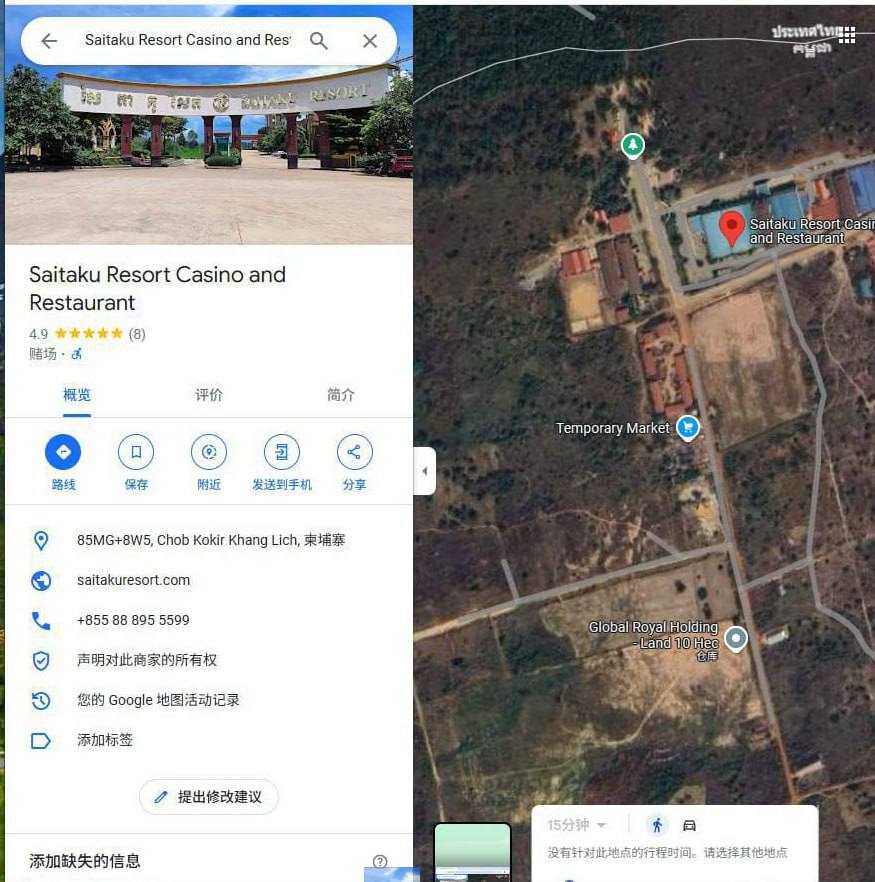Switch to the 评价 tab

[209, 395]
